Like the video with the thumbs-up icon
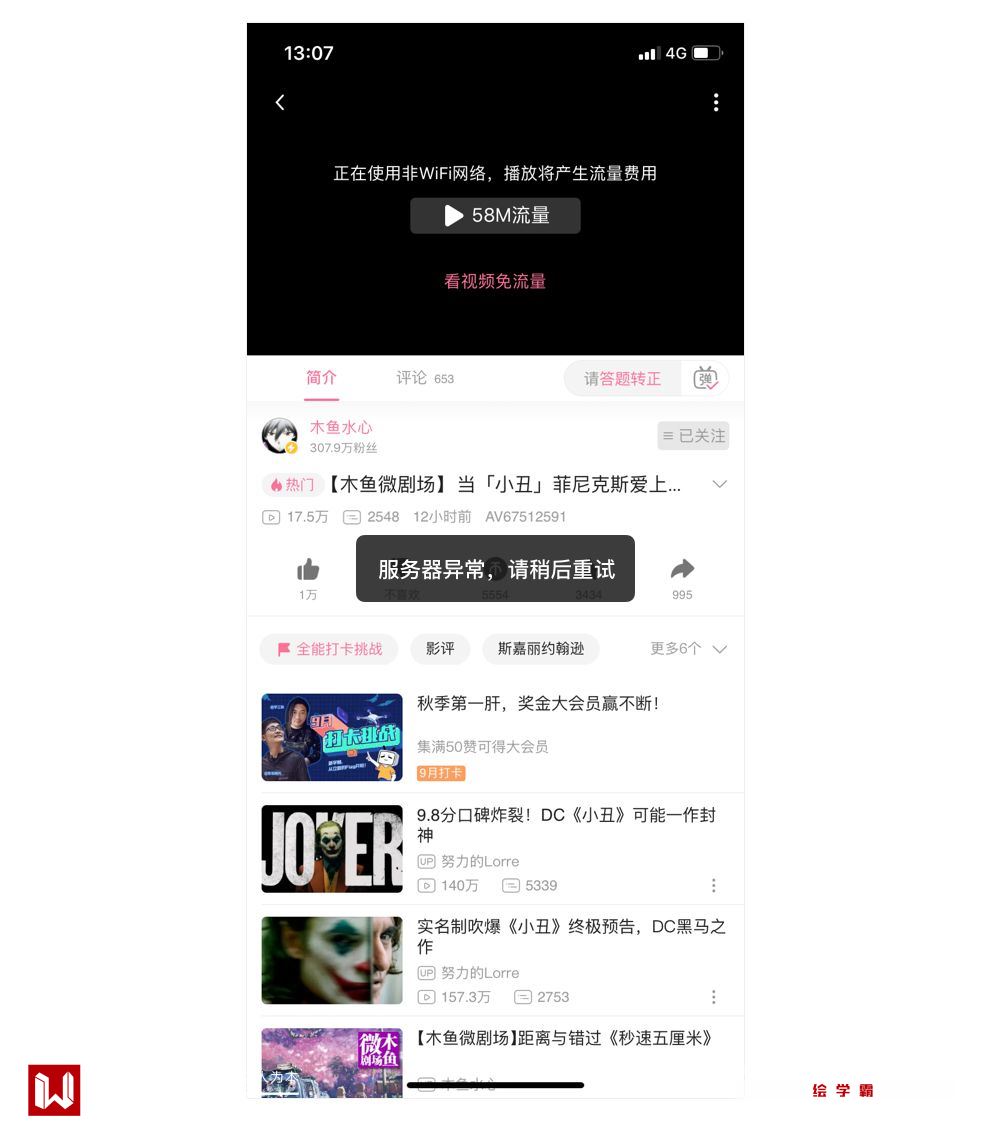This screenshot has height=1136, width=983. 308,570
